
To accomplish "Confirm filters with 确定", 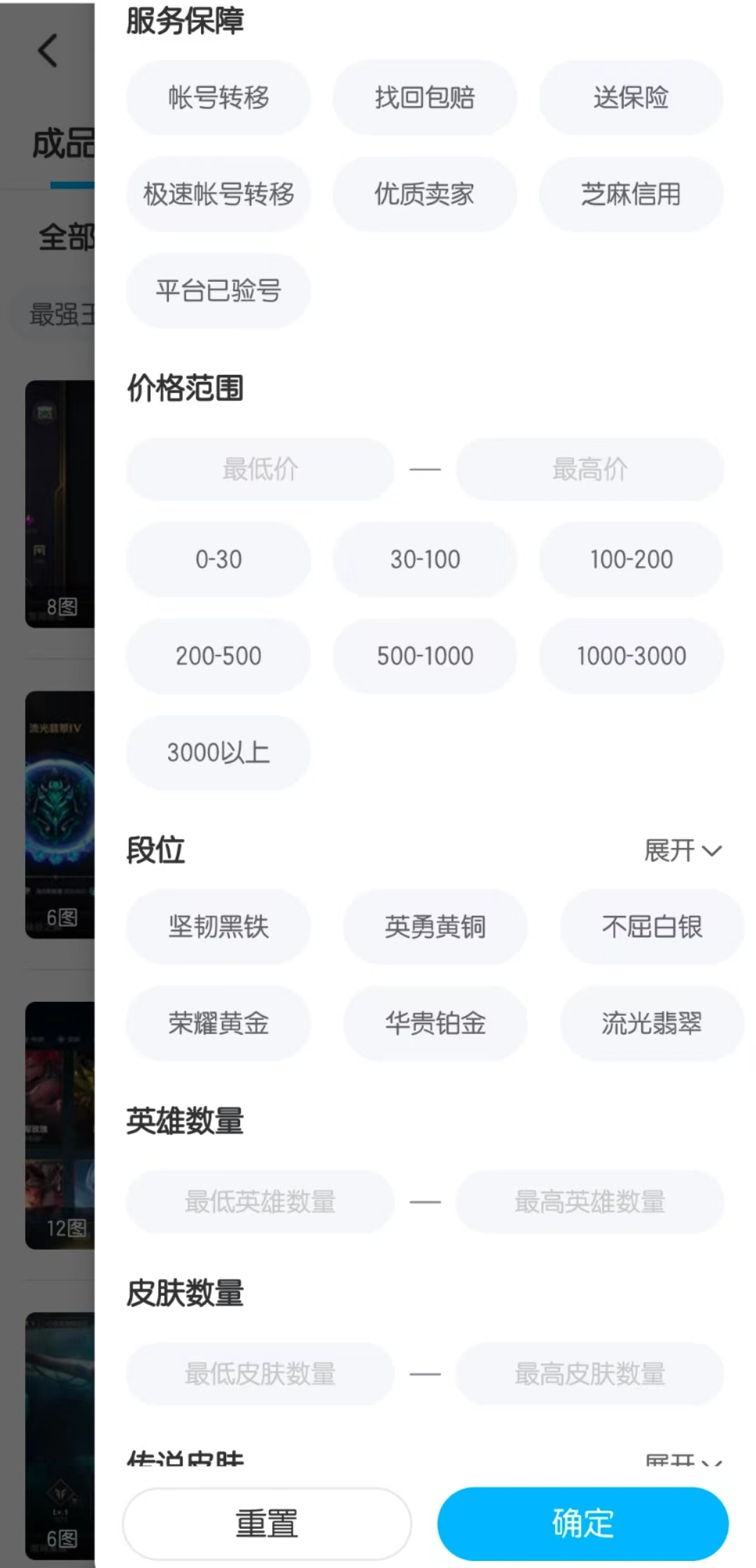I will 582,1523.
